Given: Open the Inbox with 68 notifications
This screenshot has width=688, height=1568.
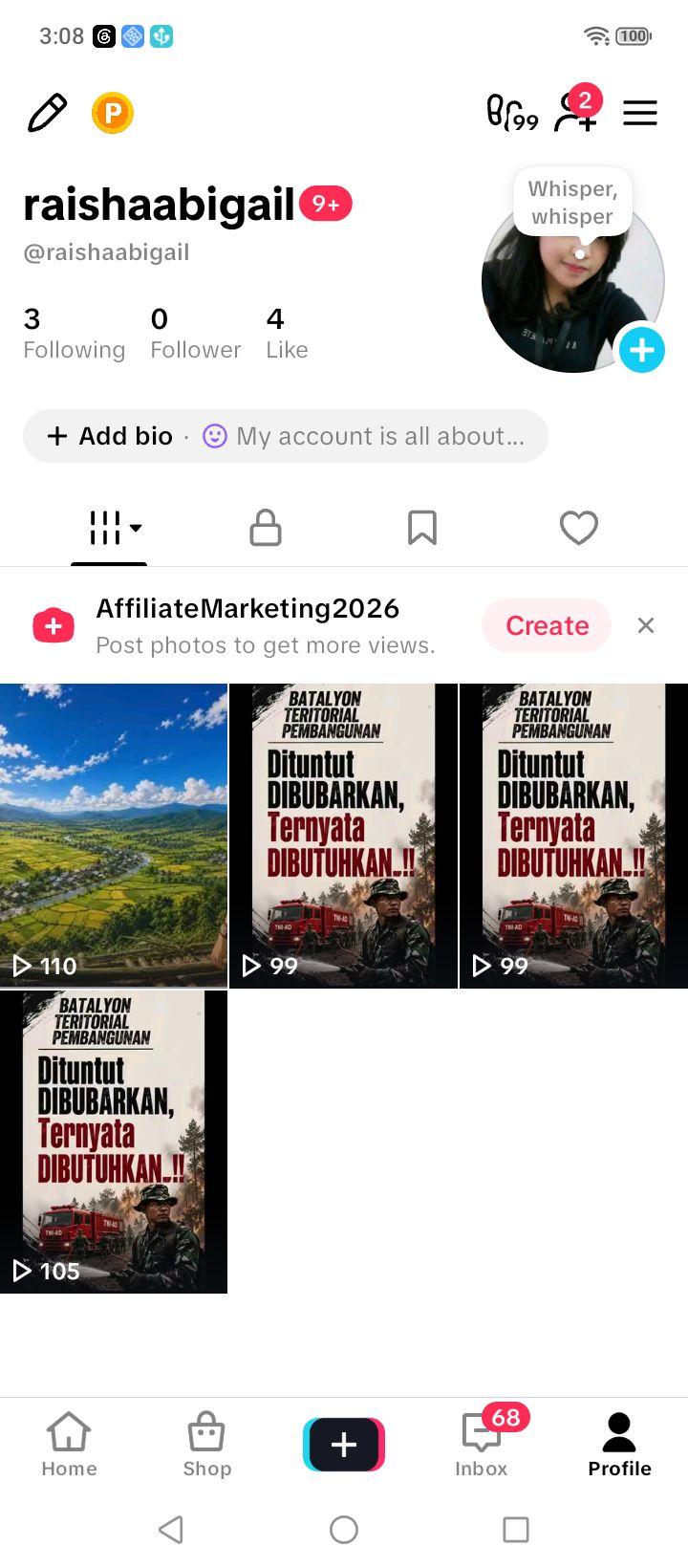Looking at the screenshot, I should coord(483,1443).
